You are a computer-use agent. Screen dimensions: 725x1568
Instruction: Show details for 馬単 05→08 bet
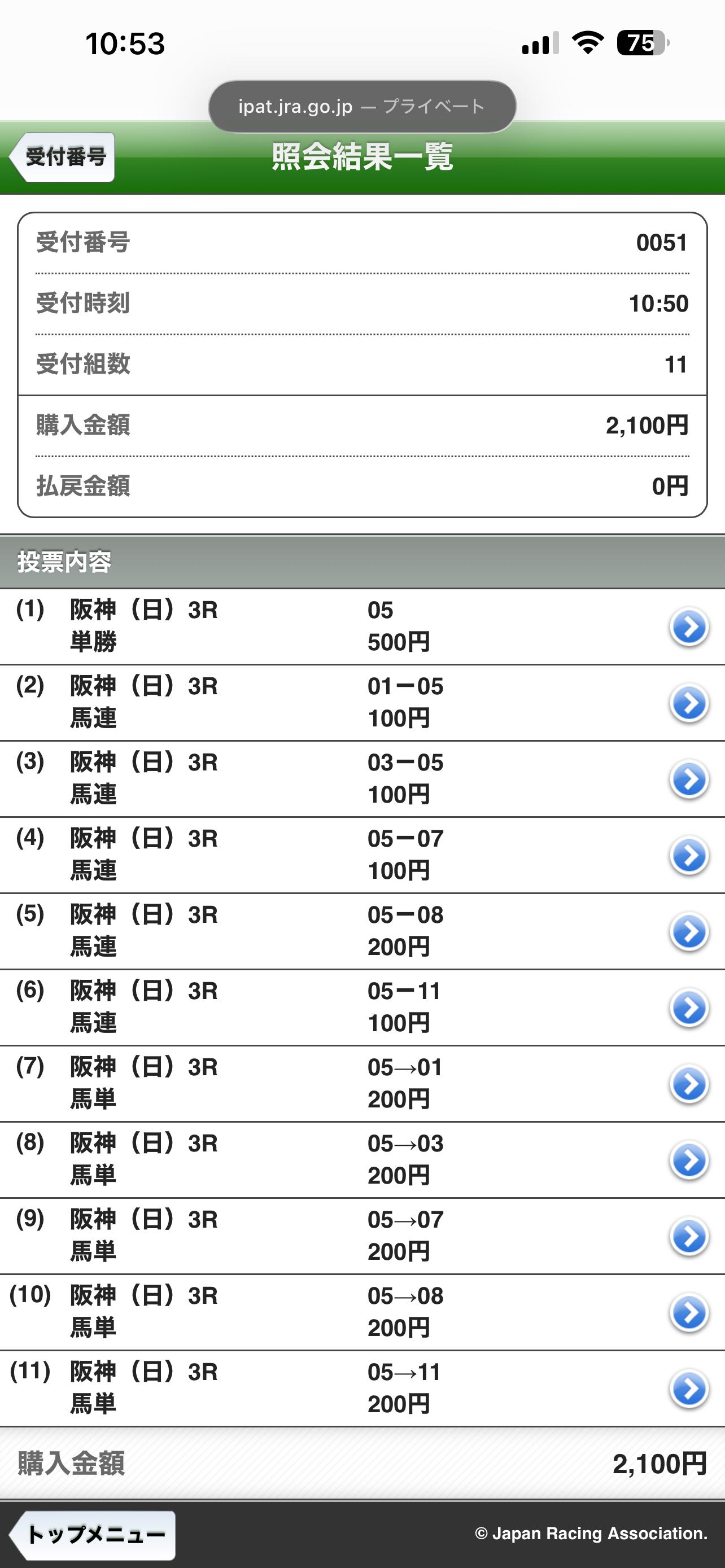click(688, 1312)
